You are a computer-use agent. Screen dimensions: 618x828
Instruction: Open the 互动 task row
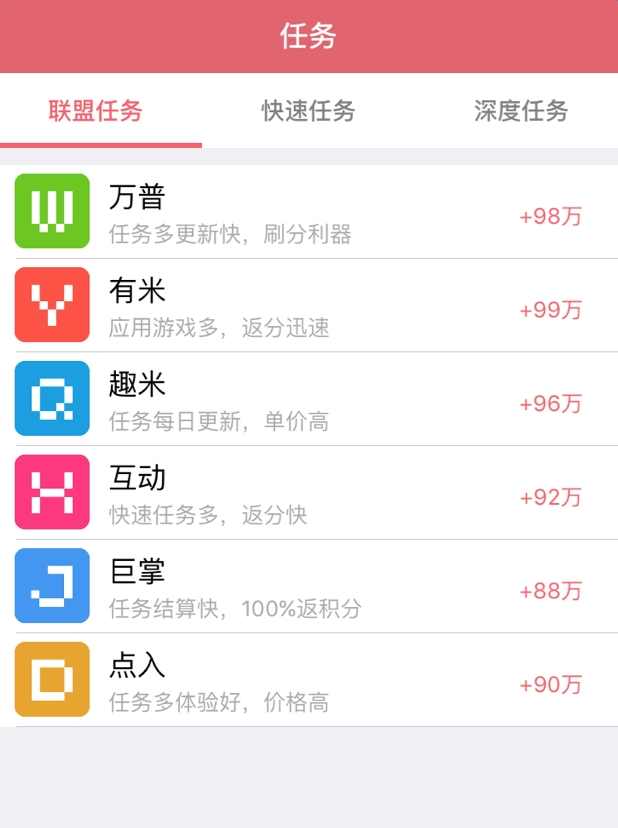point(308,493)
